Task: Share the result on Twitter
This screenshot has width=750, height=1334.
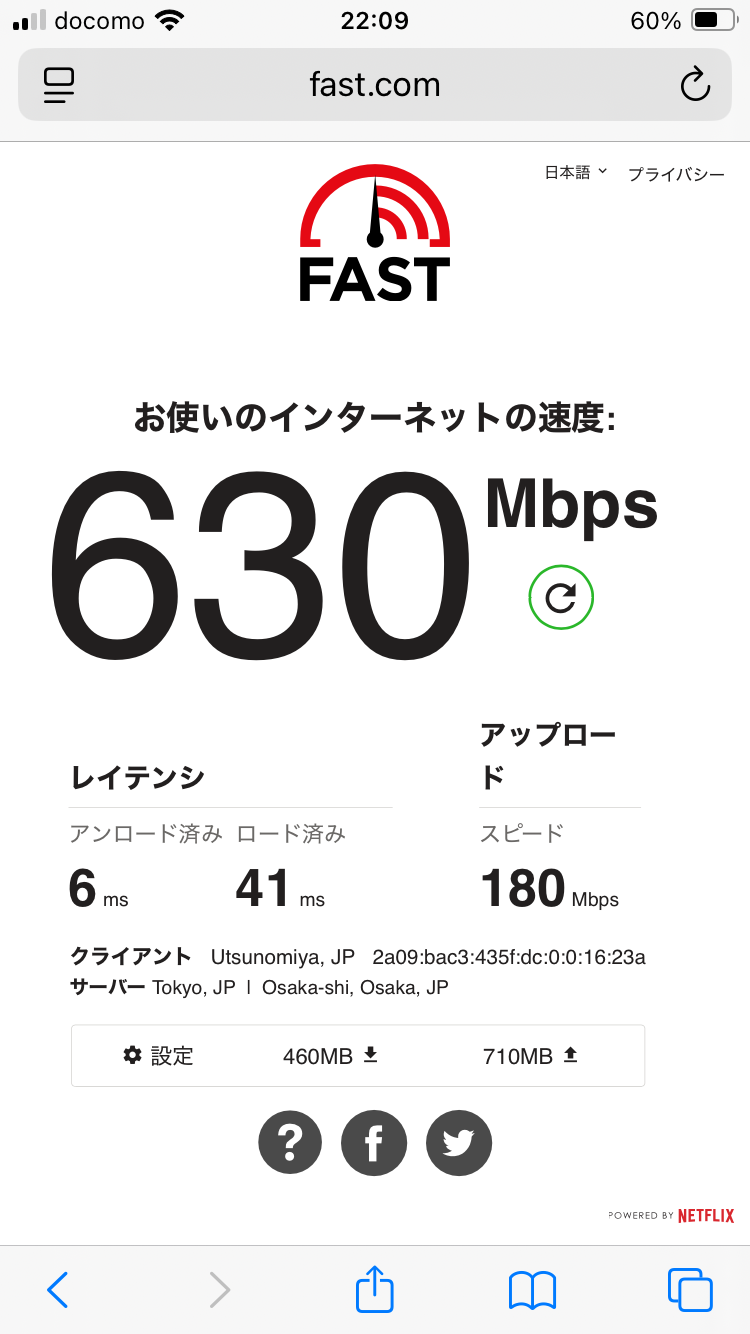Action: 459,1142
